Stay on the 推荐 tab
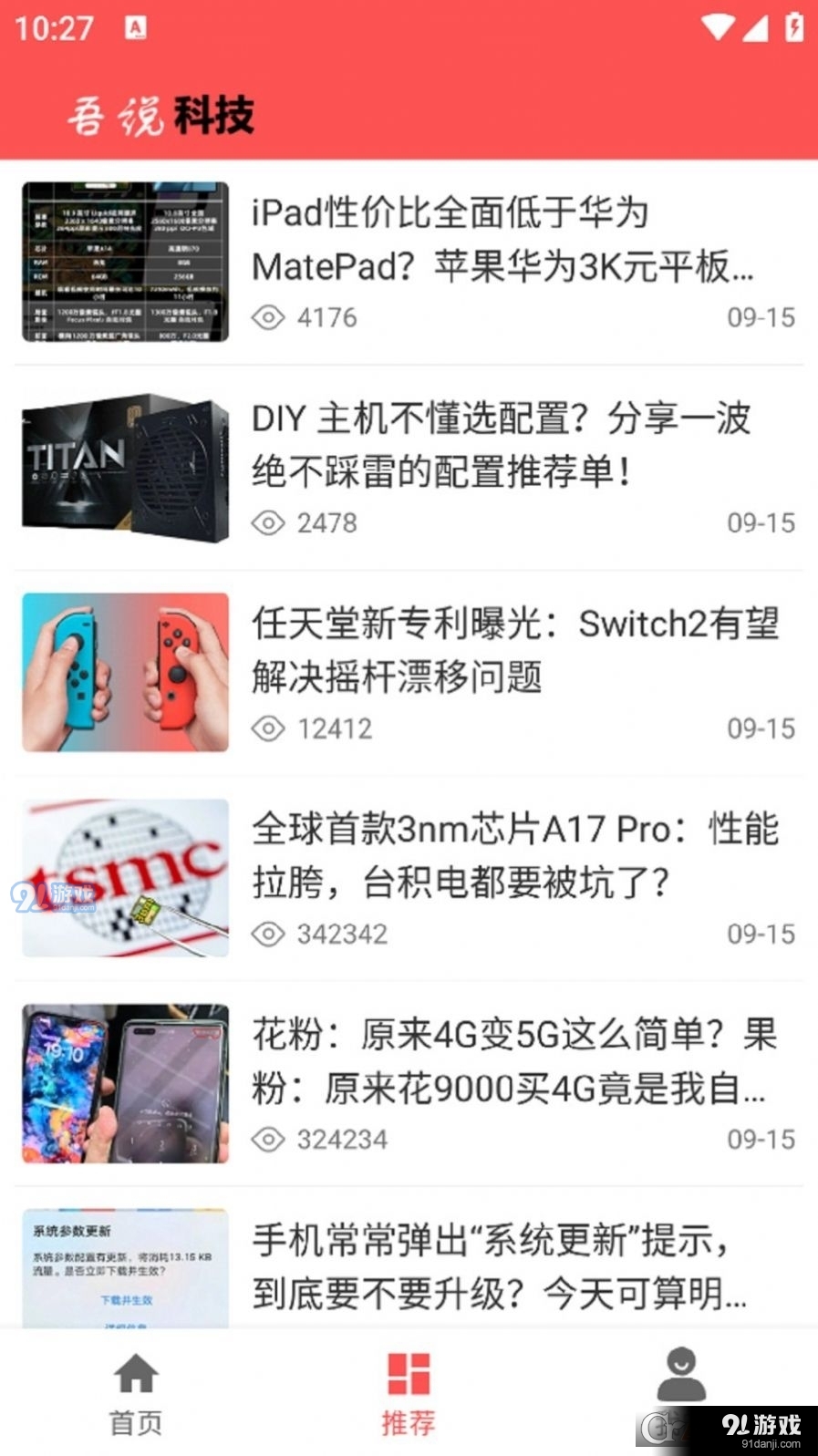 click(409, 1393)
